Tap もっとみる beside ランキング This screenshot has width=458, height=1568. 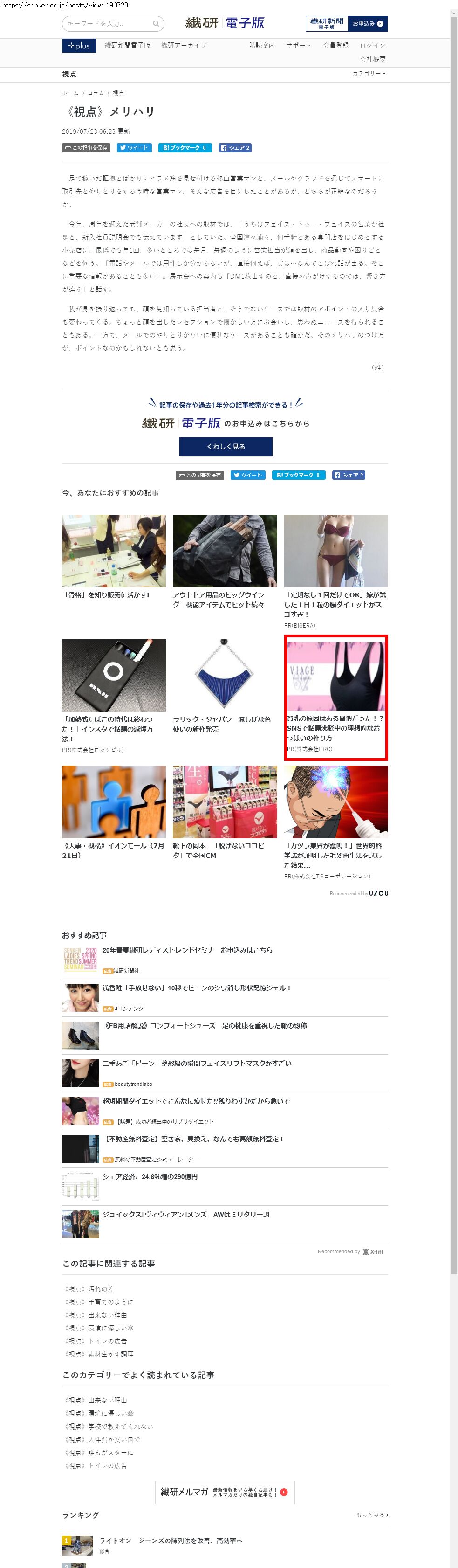[x=371, y=1515]
